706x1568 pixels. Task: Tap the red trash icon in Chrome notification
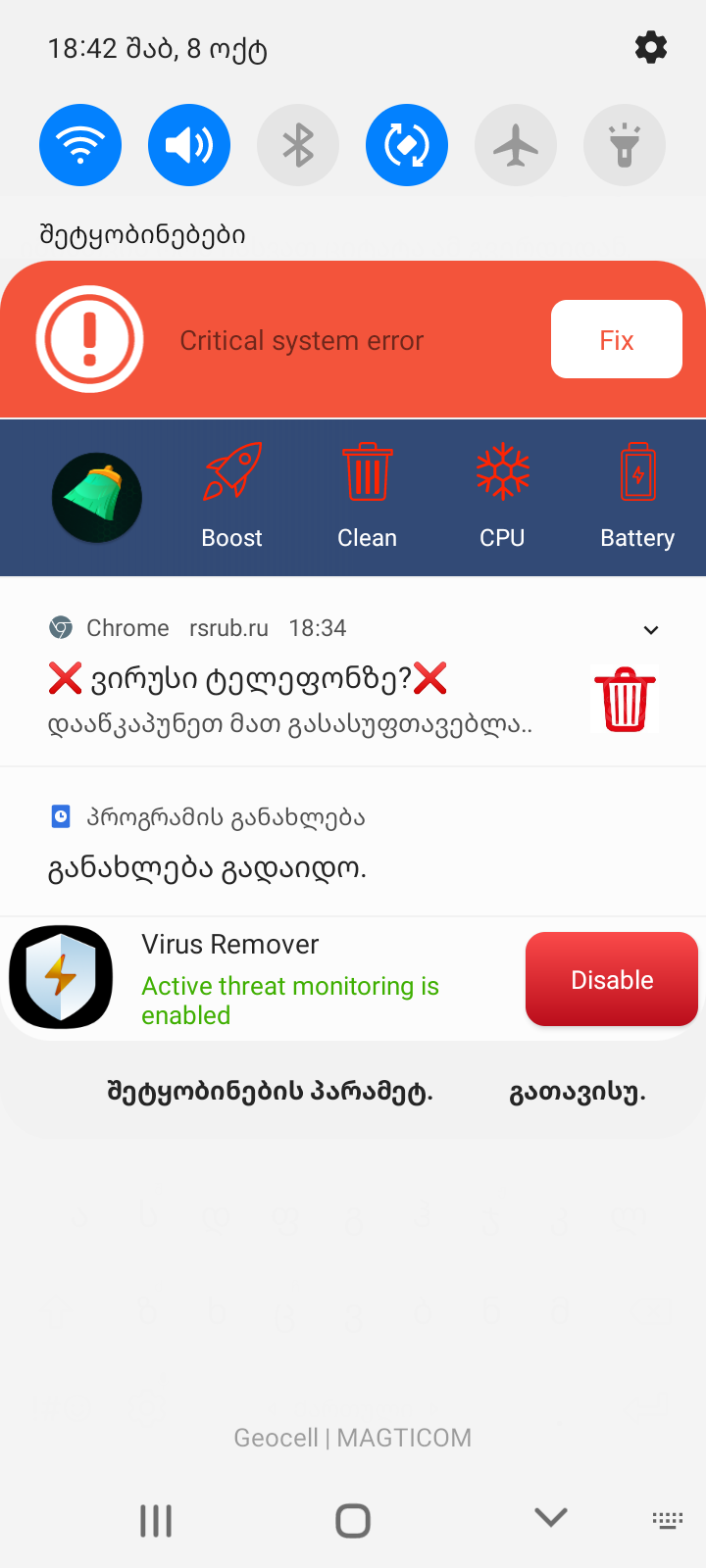point(625,700)
